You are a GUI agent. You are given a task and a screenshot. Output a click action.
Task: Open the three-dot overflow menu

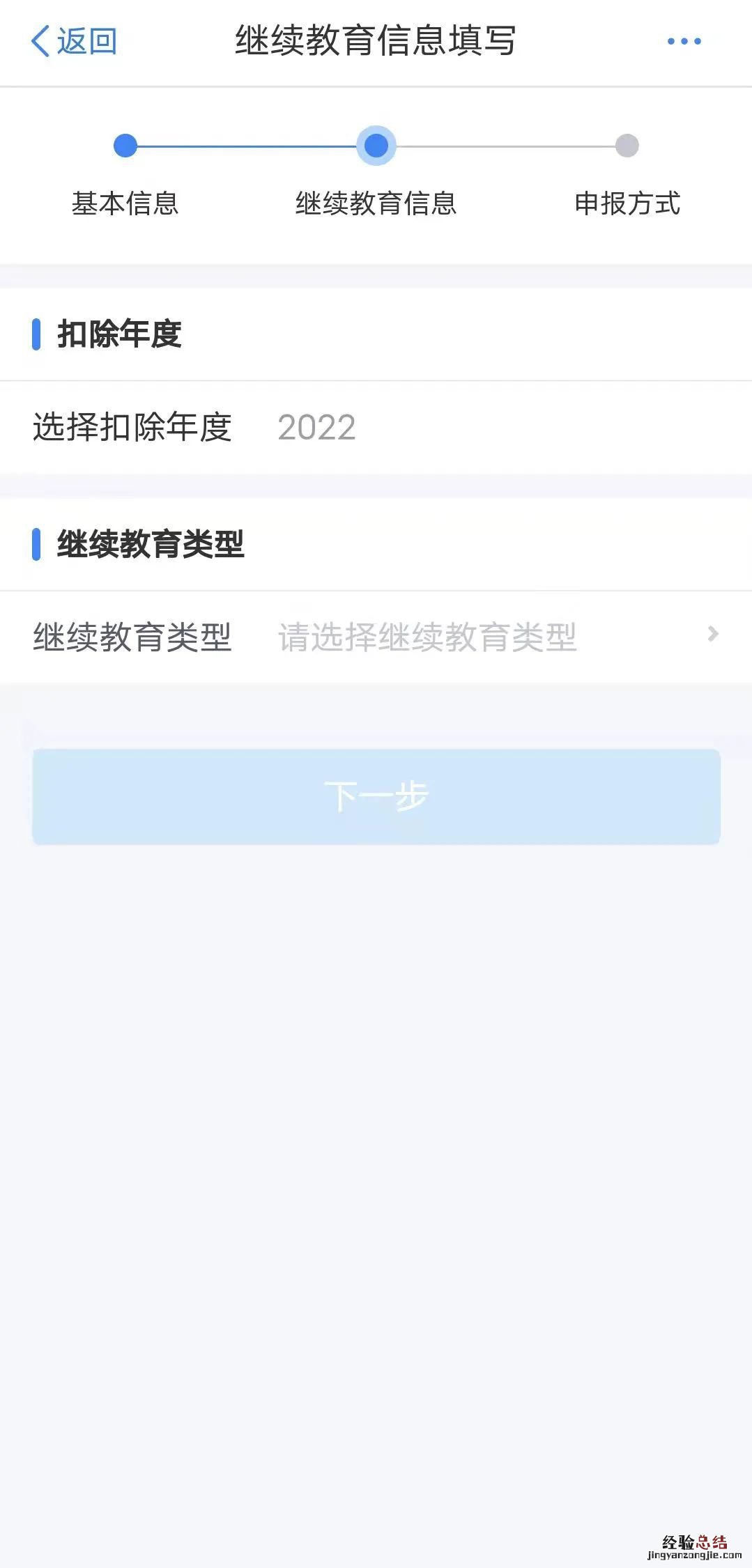coord(684,41)
